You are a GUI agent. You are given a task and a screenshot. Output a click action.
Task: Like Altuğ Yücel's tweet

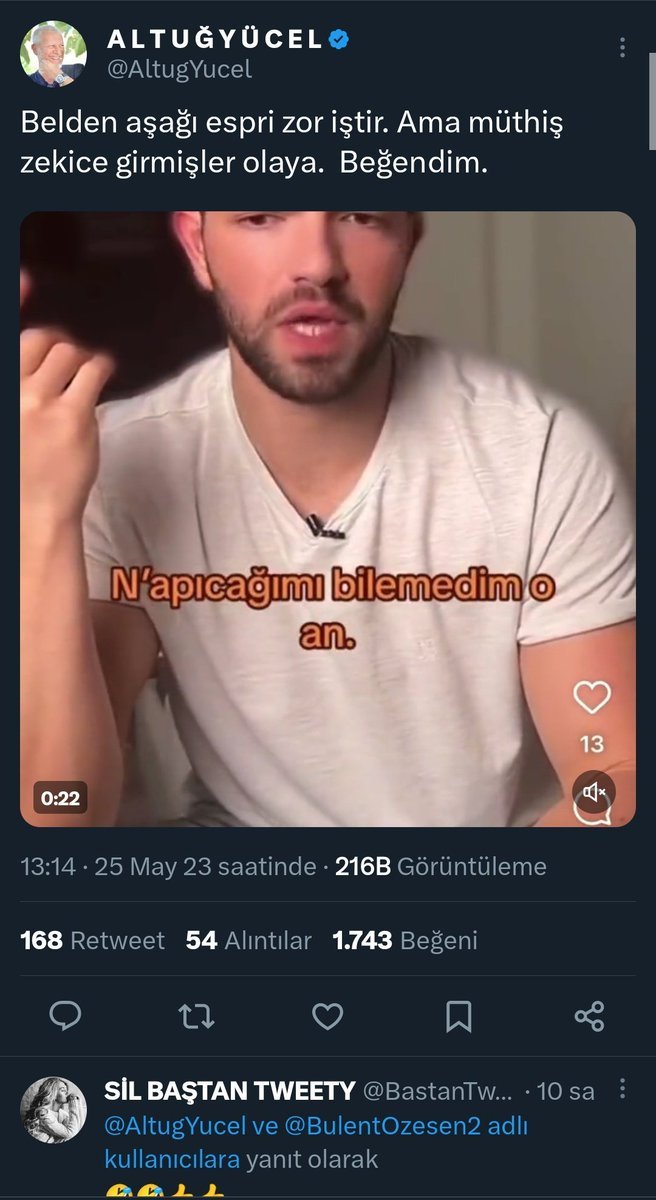click(x=327, y=1017)
